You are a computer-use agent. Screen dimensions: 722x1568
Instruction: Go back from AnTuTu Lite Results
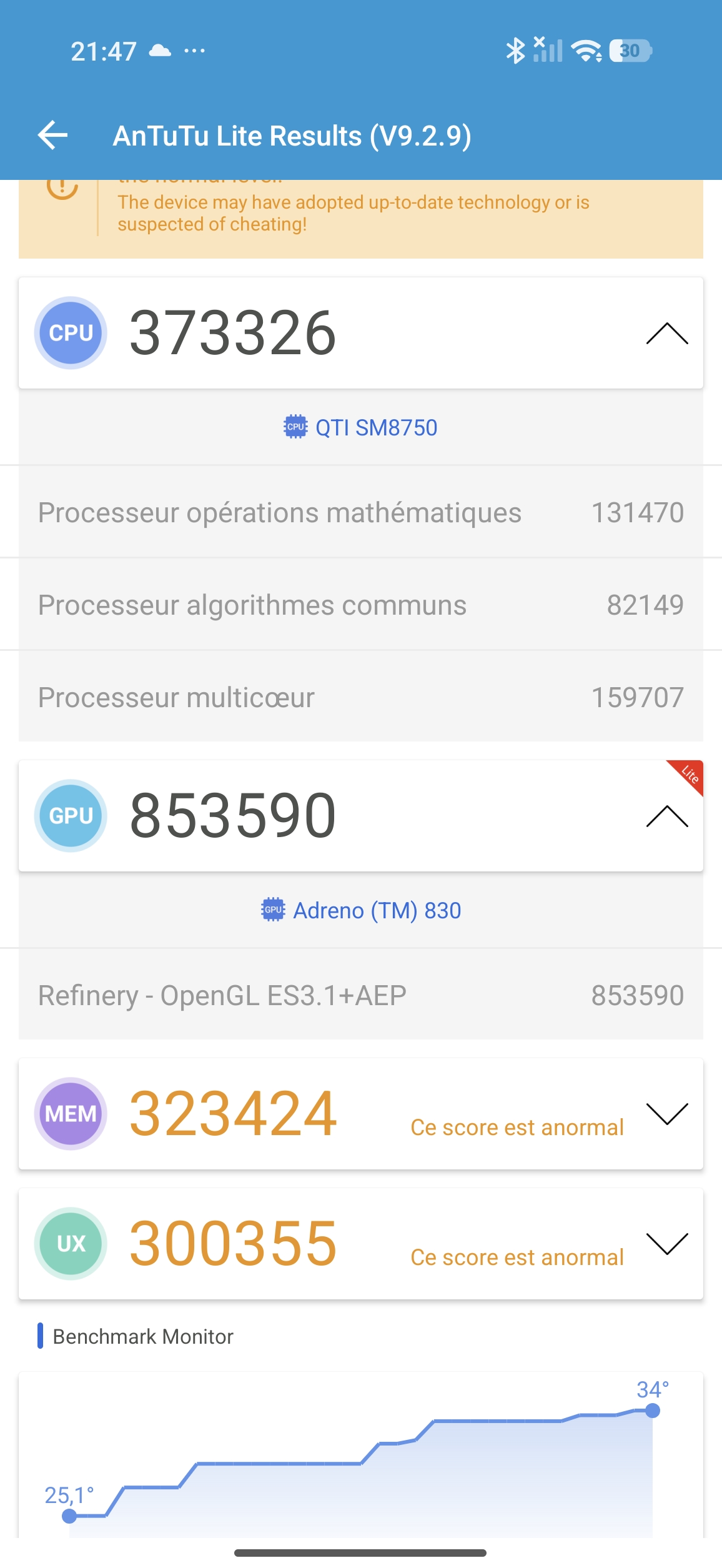53,135
